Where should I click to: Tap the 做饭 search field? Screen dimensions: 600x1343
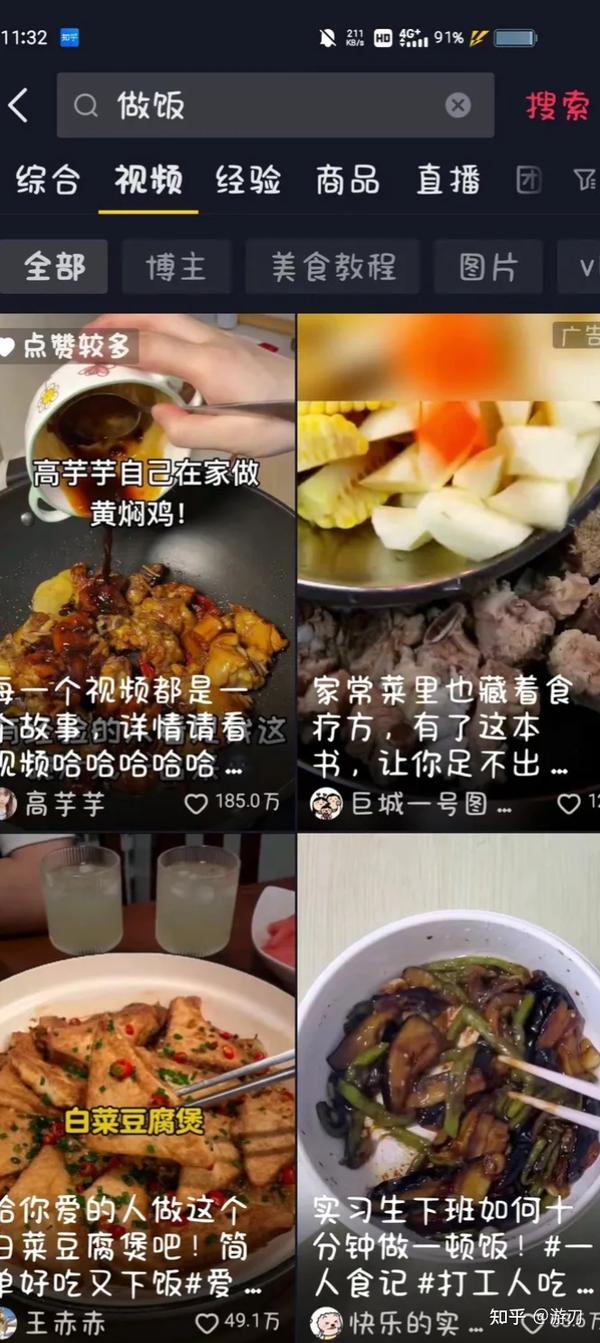pos(260,105)
